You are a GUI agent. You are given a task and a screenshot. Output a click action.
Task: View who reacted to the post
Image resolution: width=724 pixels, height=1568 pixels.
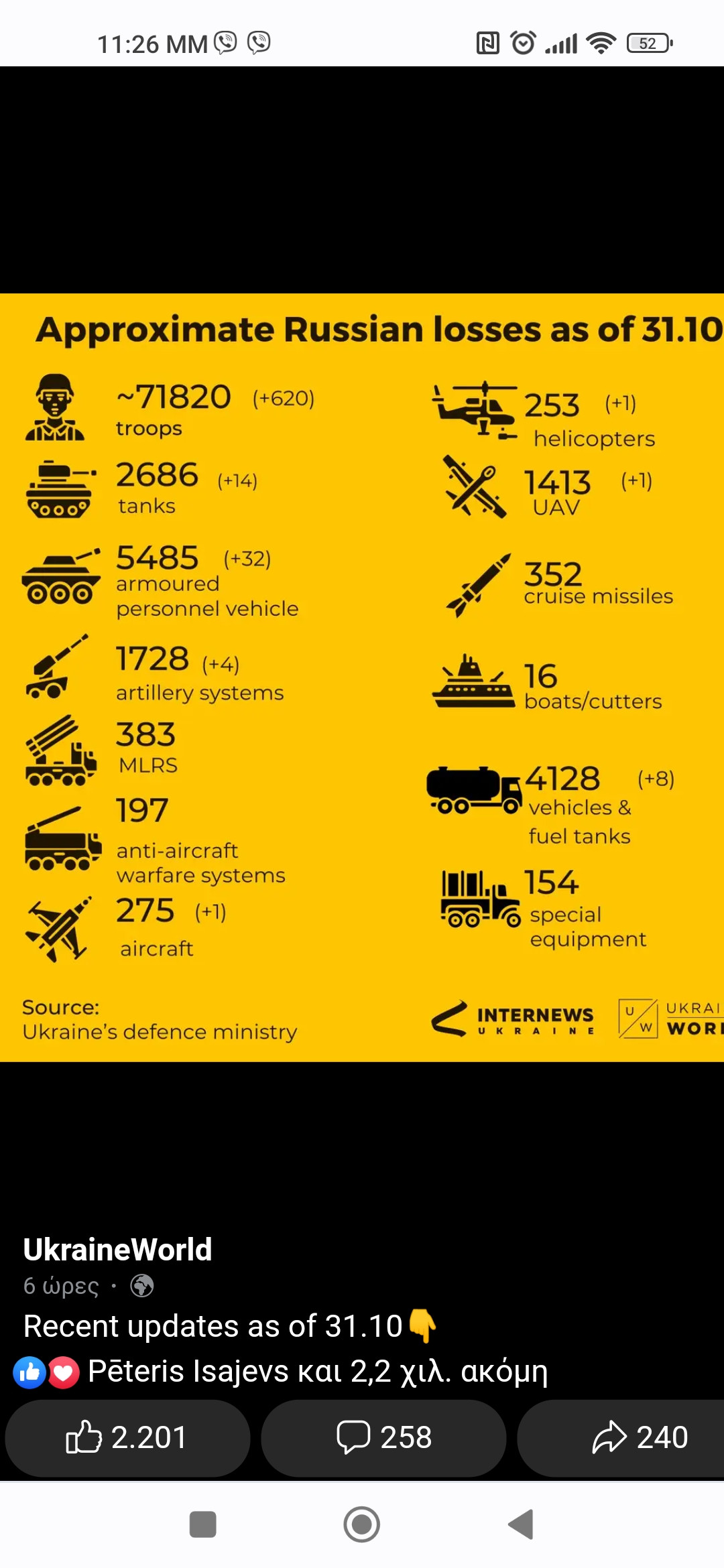pos(282,1372)
